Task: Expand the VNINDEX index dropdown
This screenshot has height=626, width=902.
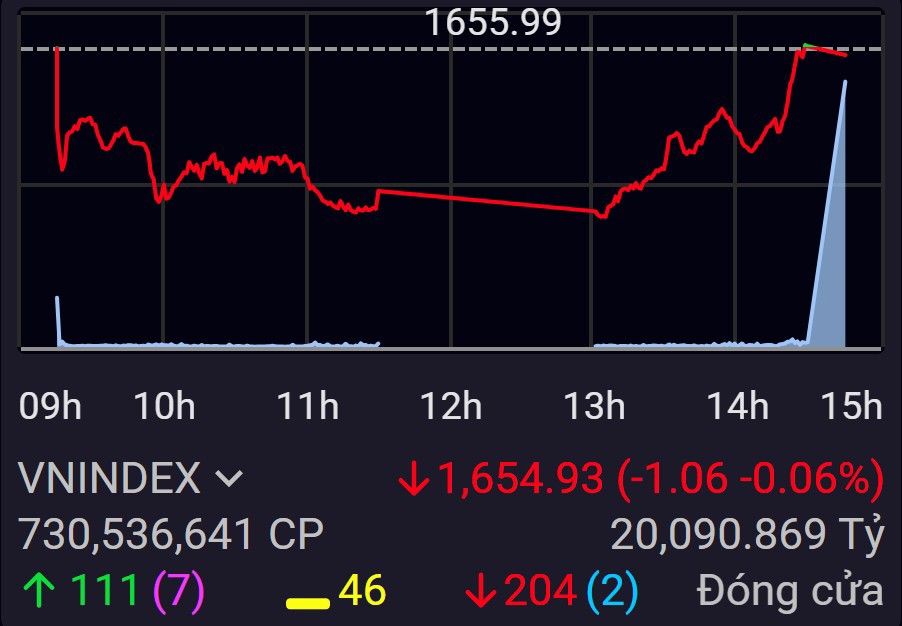Action: tap(229, 480)
